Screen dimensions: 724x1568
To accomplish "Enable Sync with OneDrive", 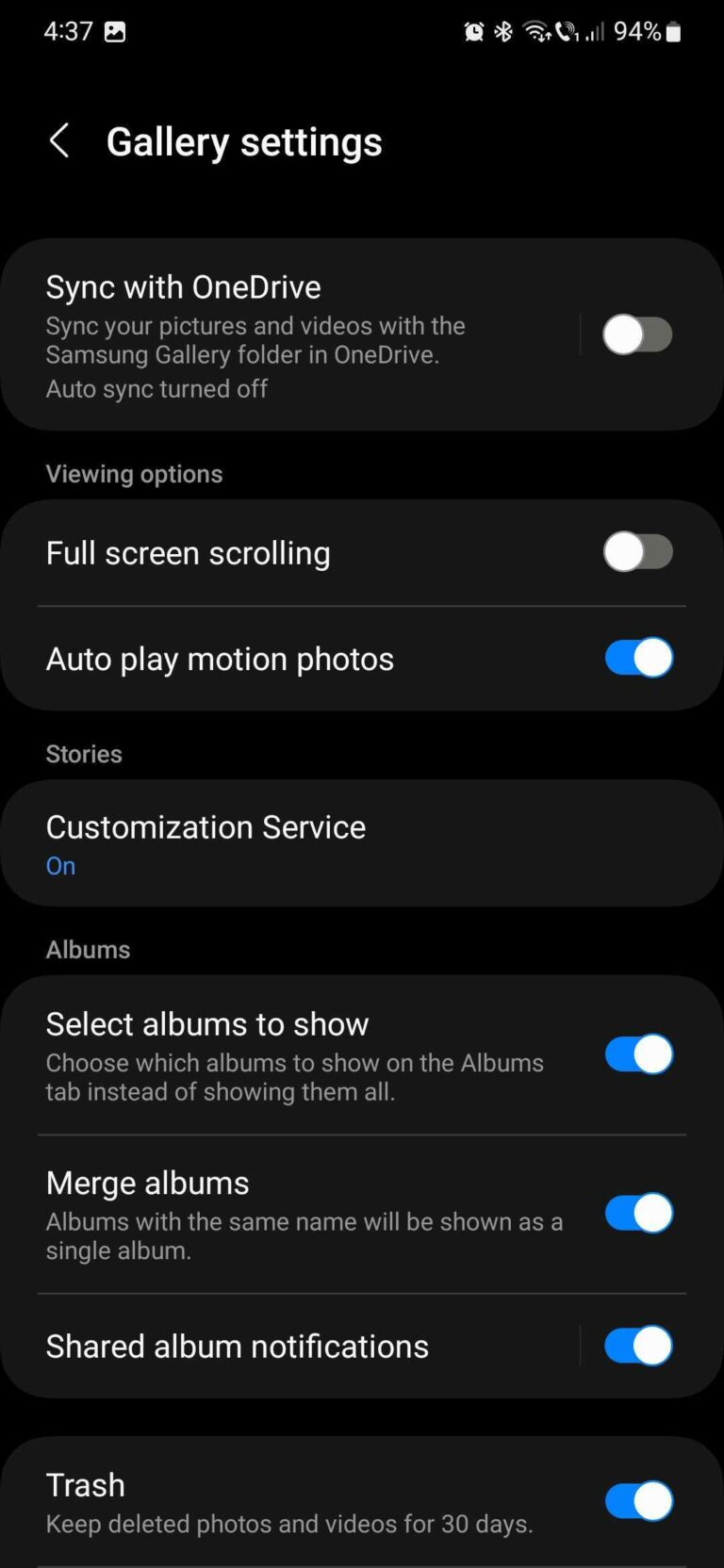I will [638, 335].
